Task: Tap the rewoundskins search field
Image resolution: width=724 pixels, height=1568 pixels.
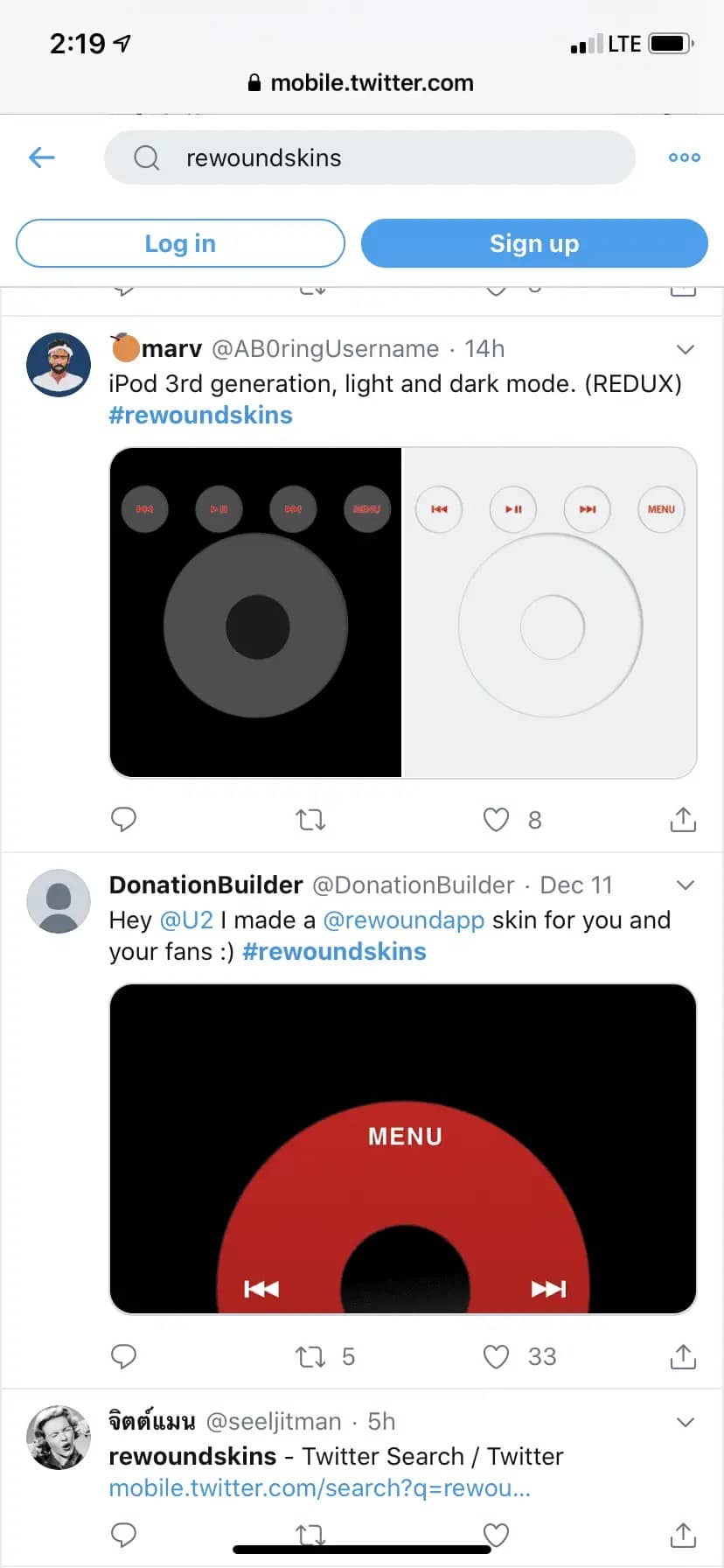Action: pos(369,157)
